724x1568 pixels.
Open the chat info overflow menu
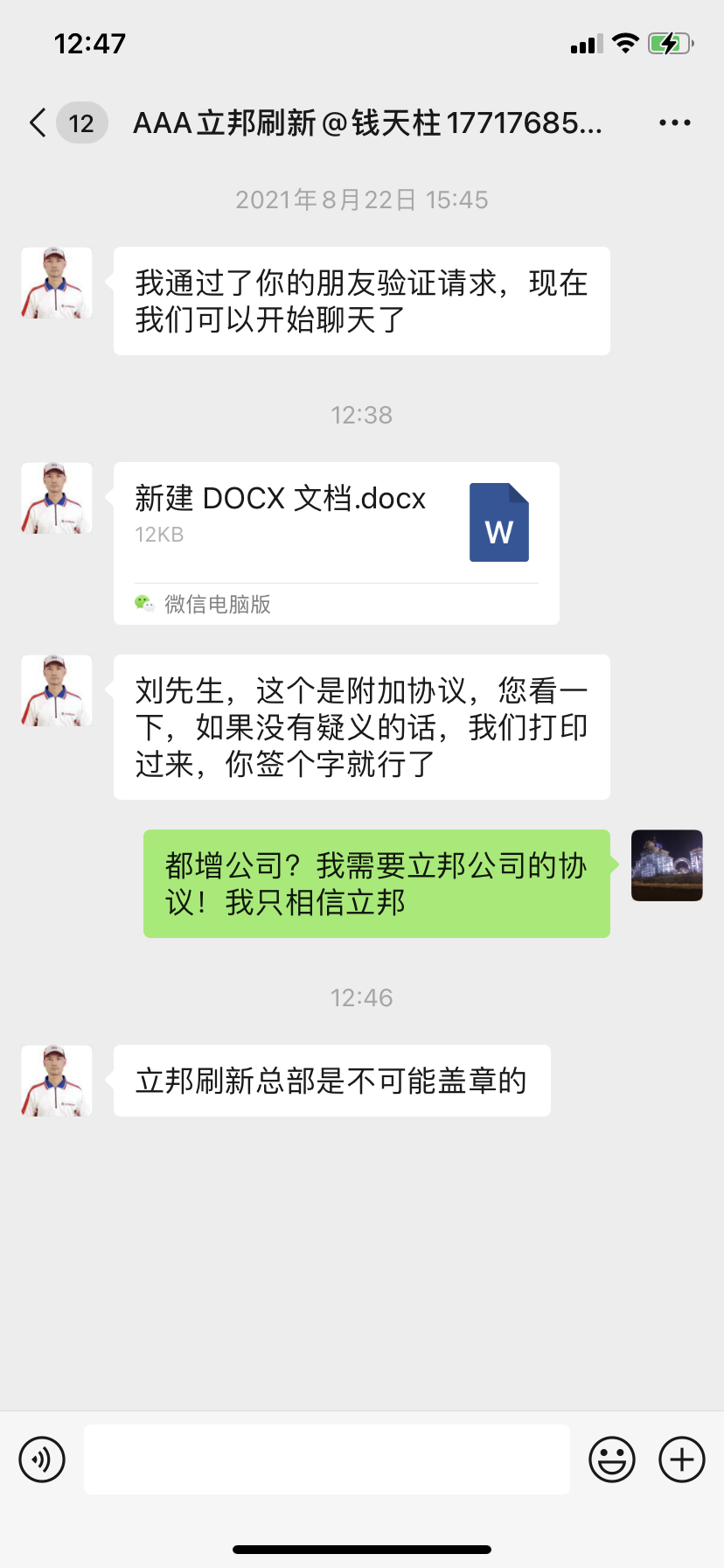coord(674,123)
